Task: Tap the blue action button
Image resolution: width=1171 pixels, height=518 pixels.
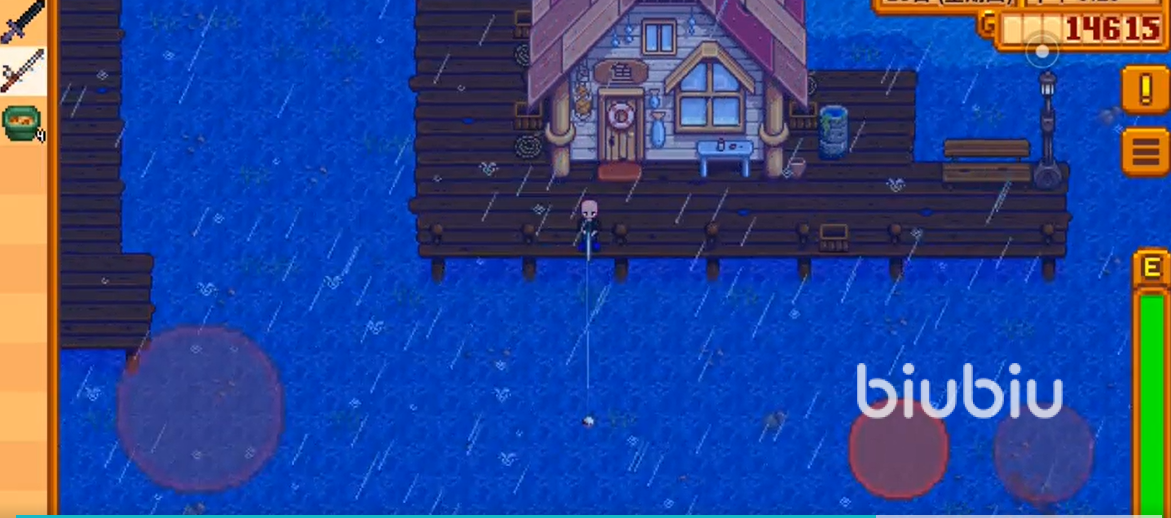Action: tap(1043, 452)
